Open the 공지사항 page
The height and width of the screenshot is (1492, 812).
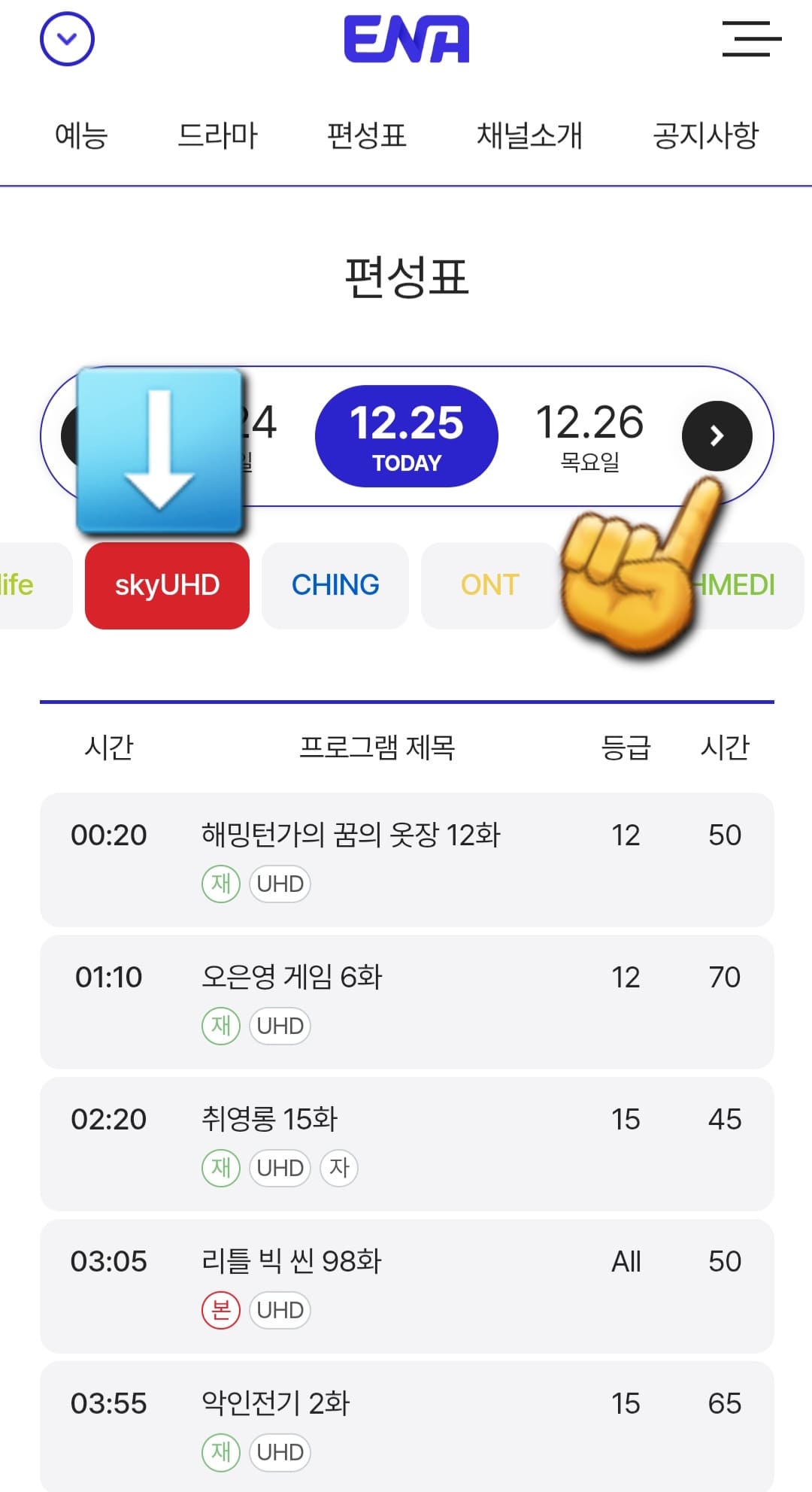(x=705, y=136)
